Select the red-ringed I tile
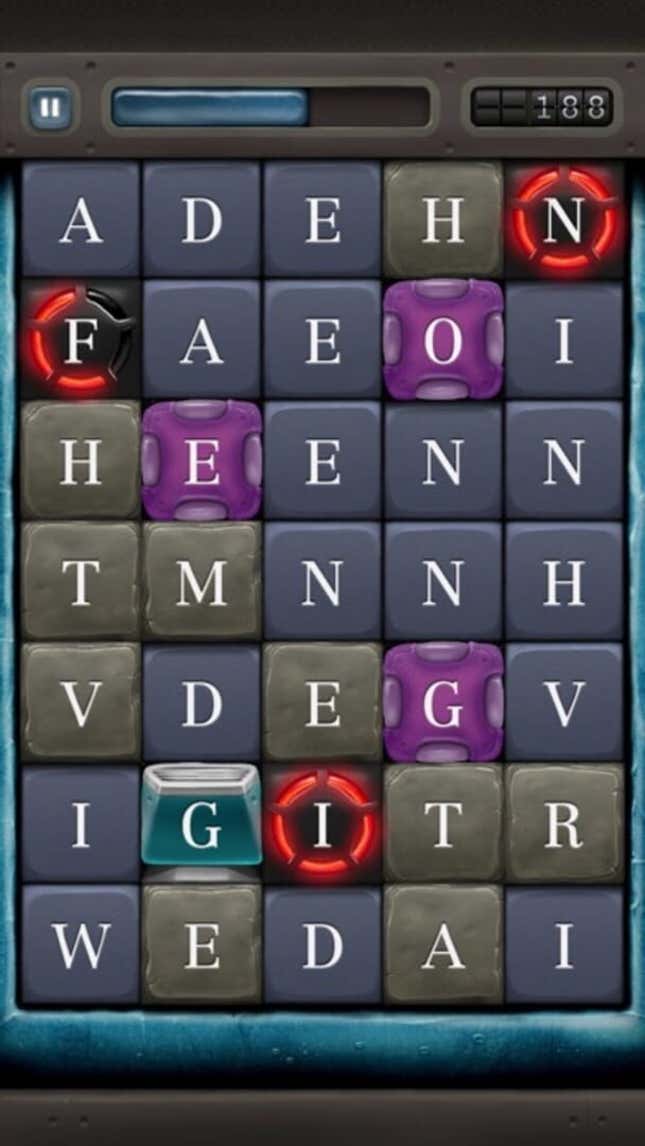The image size is (645, 1146). [x=322, y=826]
